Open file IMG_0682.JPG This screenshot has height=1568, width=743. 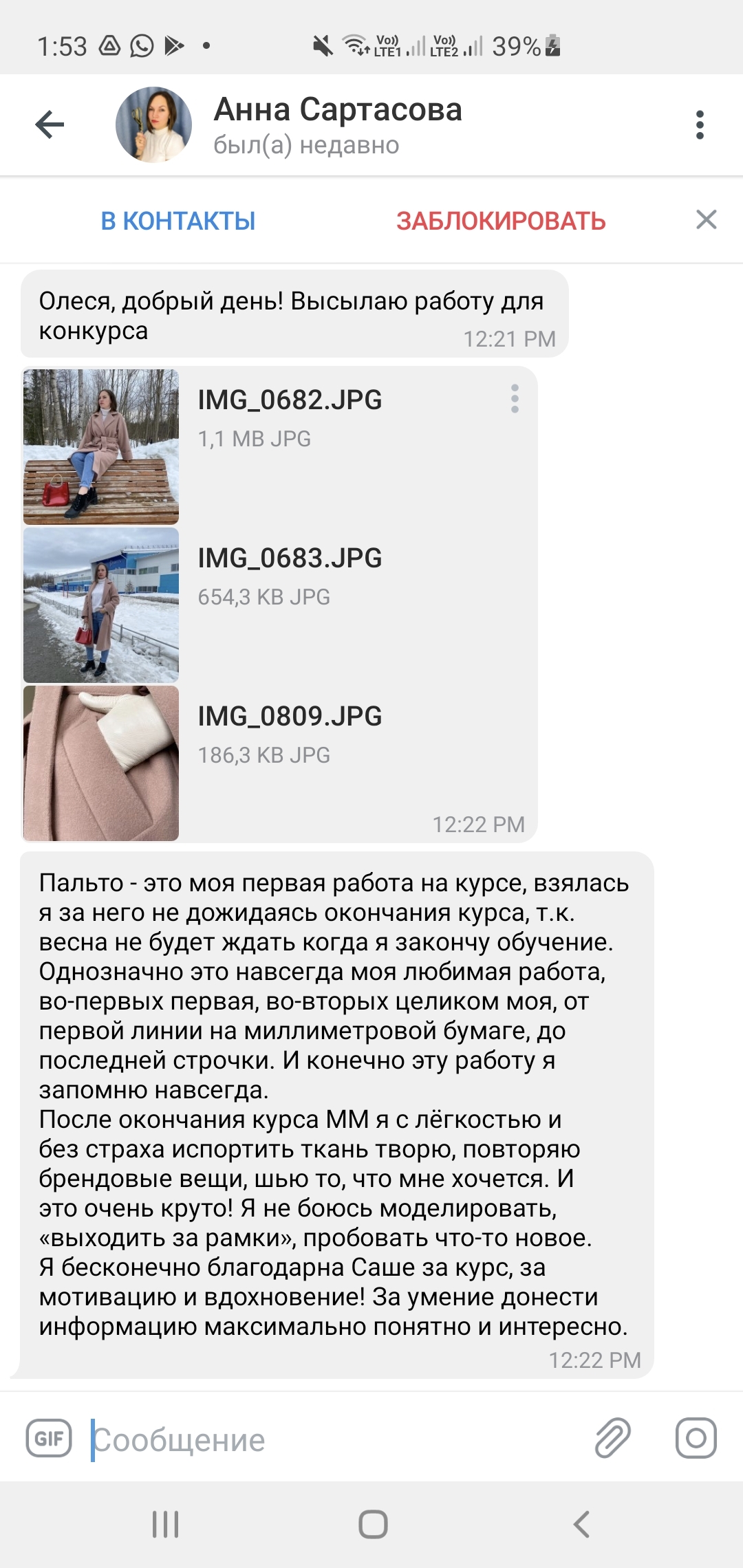coord(101,447)
